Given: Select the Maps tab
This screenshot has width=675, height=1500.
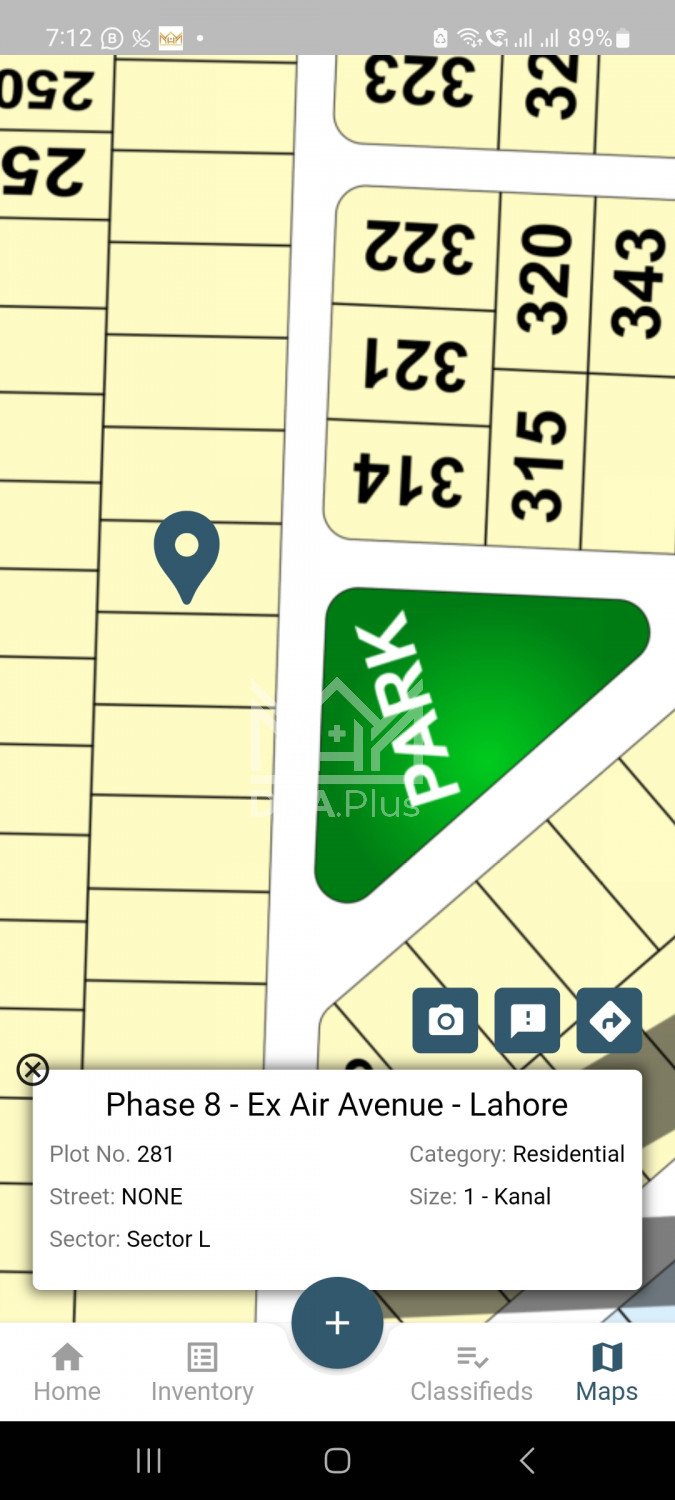Looking at the screenshot, I should point(606,1372).
